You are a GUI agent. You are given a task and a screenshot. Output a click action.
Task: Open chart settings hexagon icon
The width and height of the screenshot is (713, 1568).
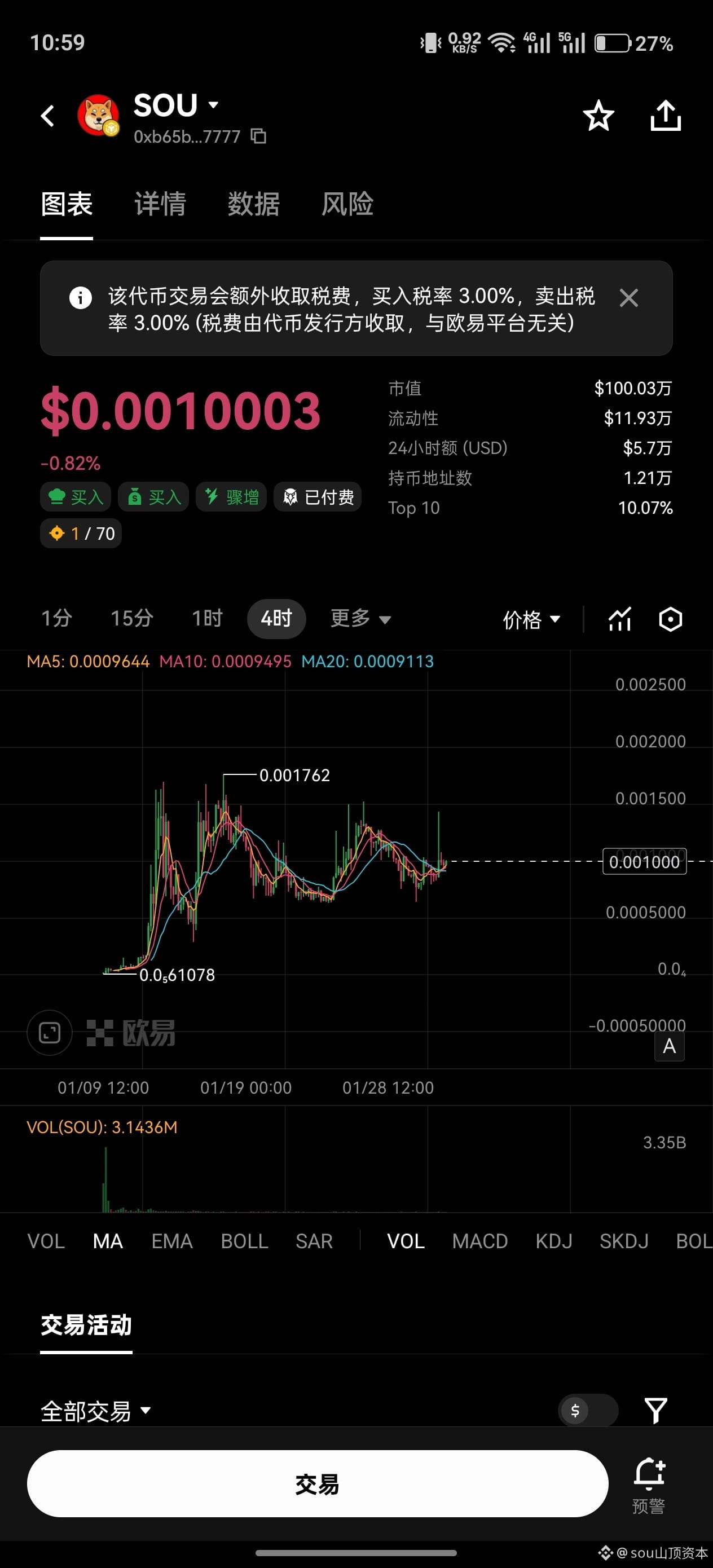(x=670, y=620)
